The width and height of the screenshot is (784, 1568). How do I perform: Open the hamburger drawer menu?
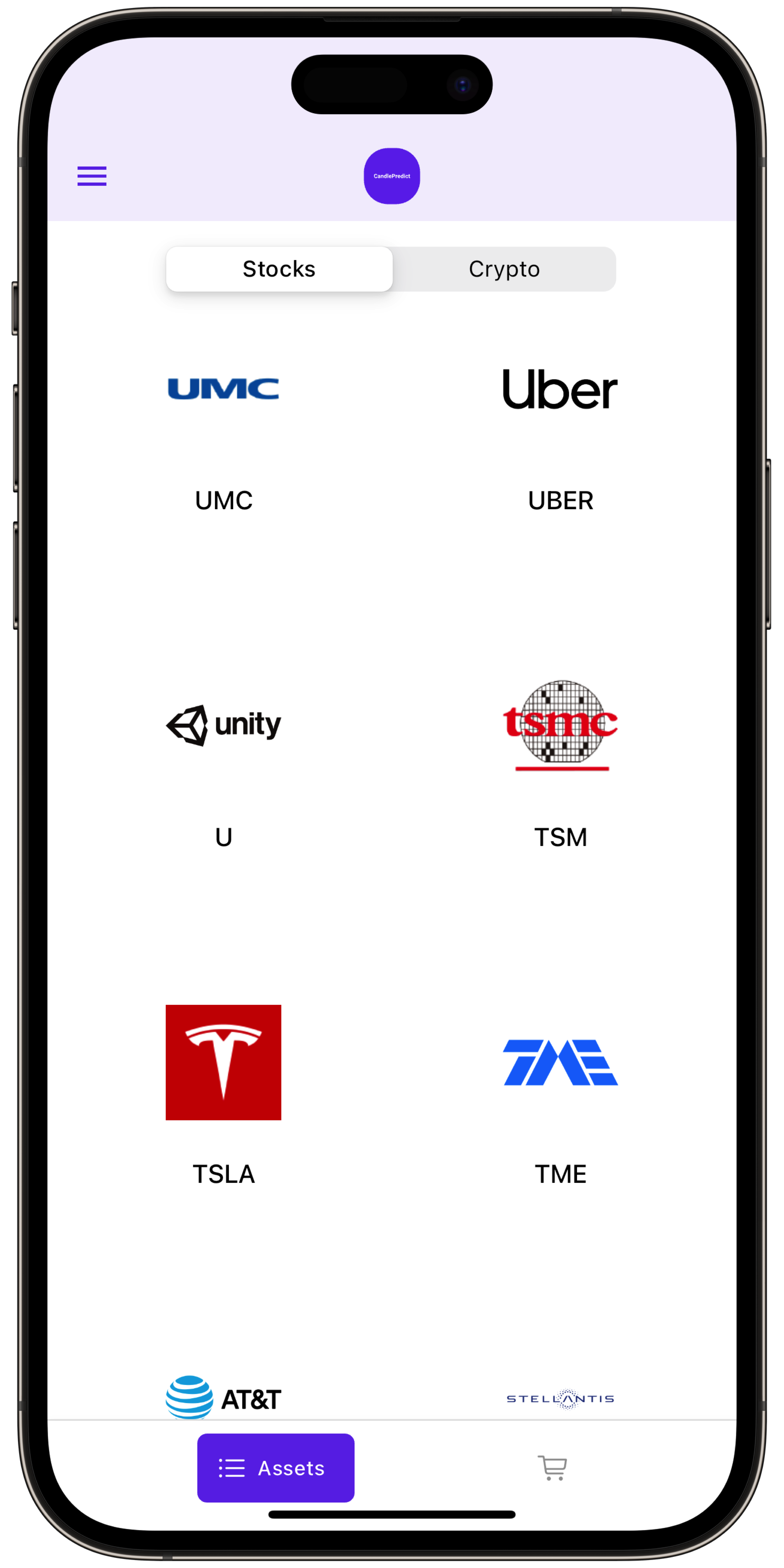[x=92, y=176]
